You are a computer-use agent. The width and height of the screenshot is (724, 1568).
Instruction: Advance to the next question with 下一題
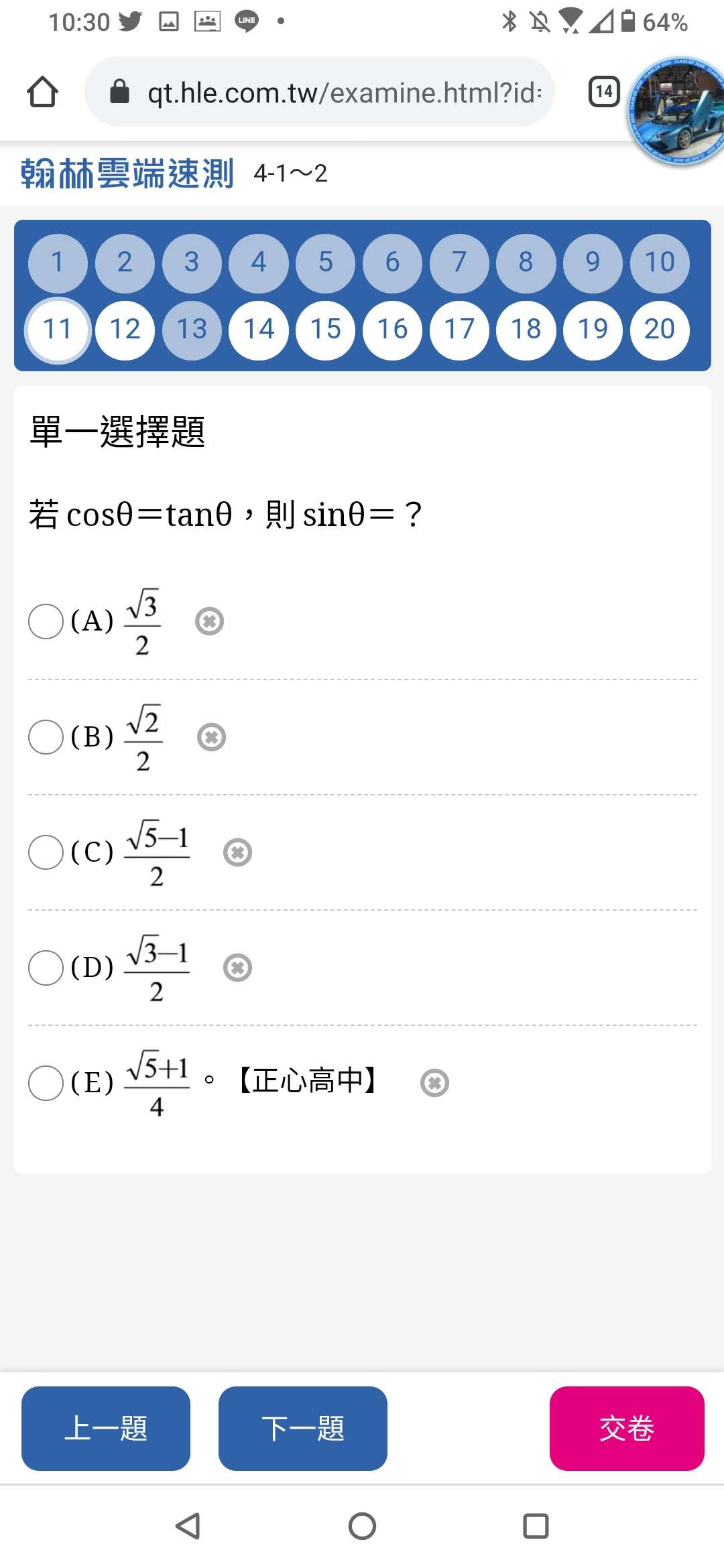click(303, 1429)
